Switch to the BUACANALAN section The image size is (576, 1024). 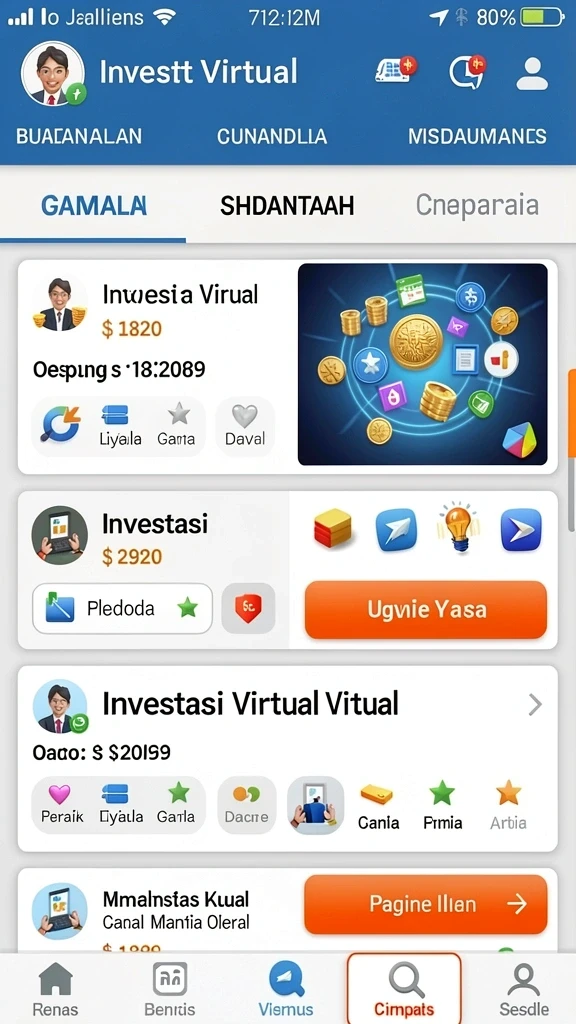[x=79, y=136]
